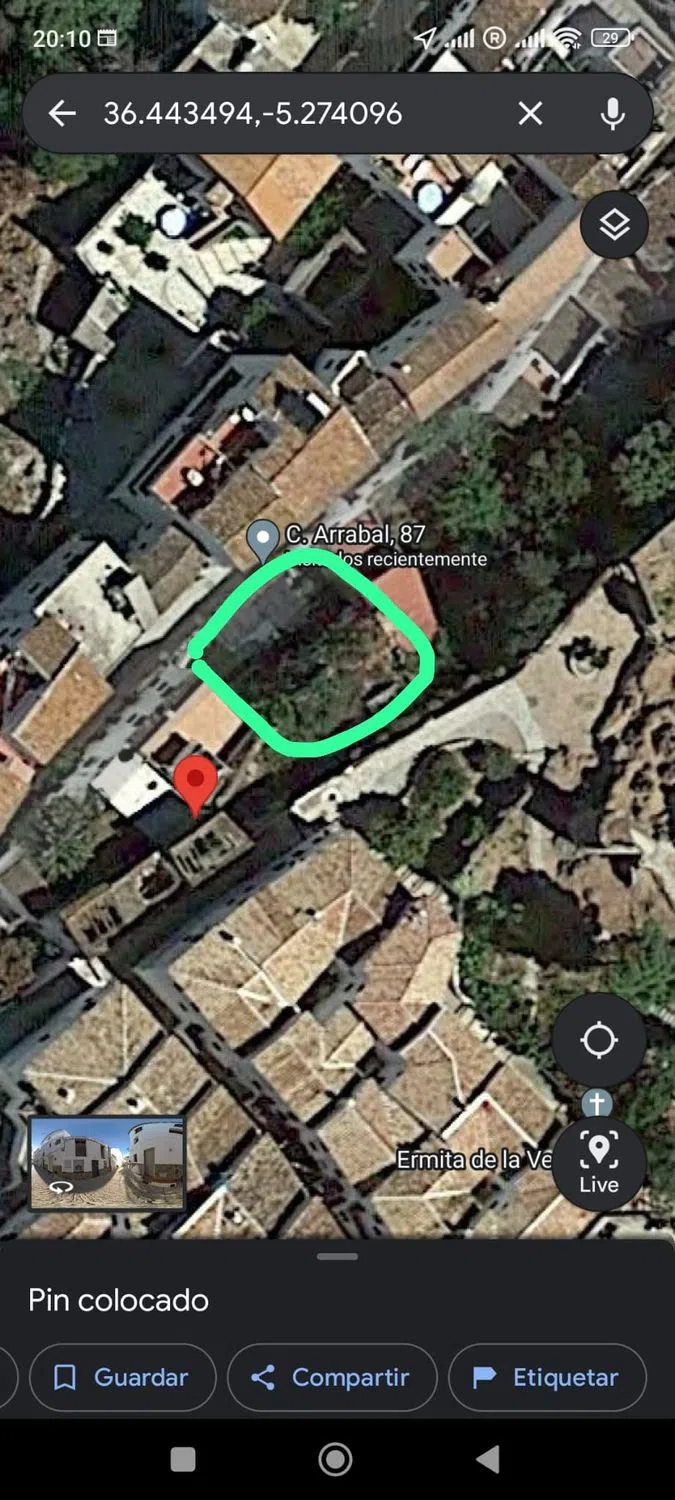The image size is (675, 1500).
Task: Expand the Pin colocado bottom sheet handle
Action: [337, 1256]
